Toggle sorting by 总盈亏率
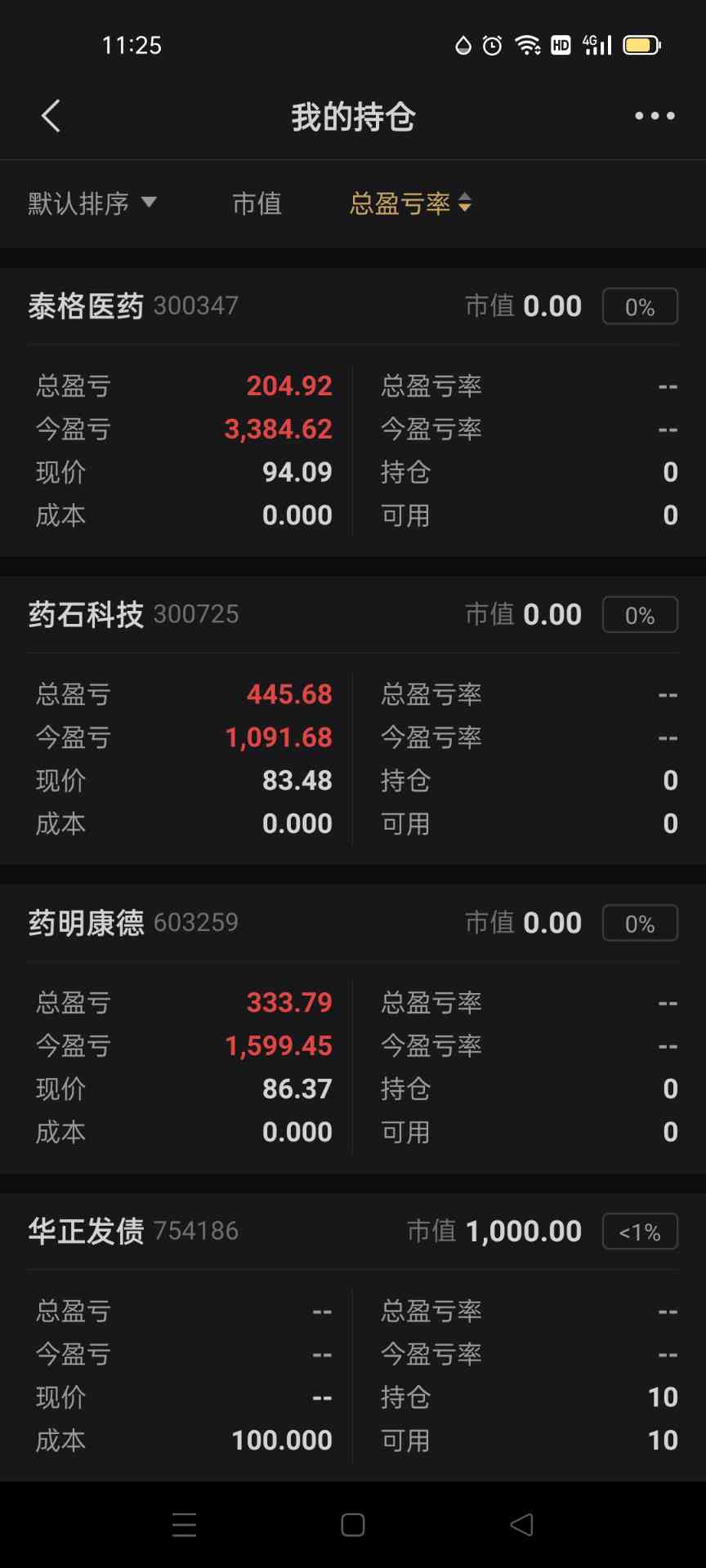 pos(410,203)
